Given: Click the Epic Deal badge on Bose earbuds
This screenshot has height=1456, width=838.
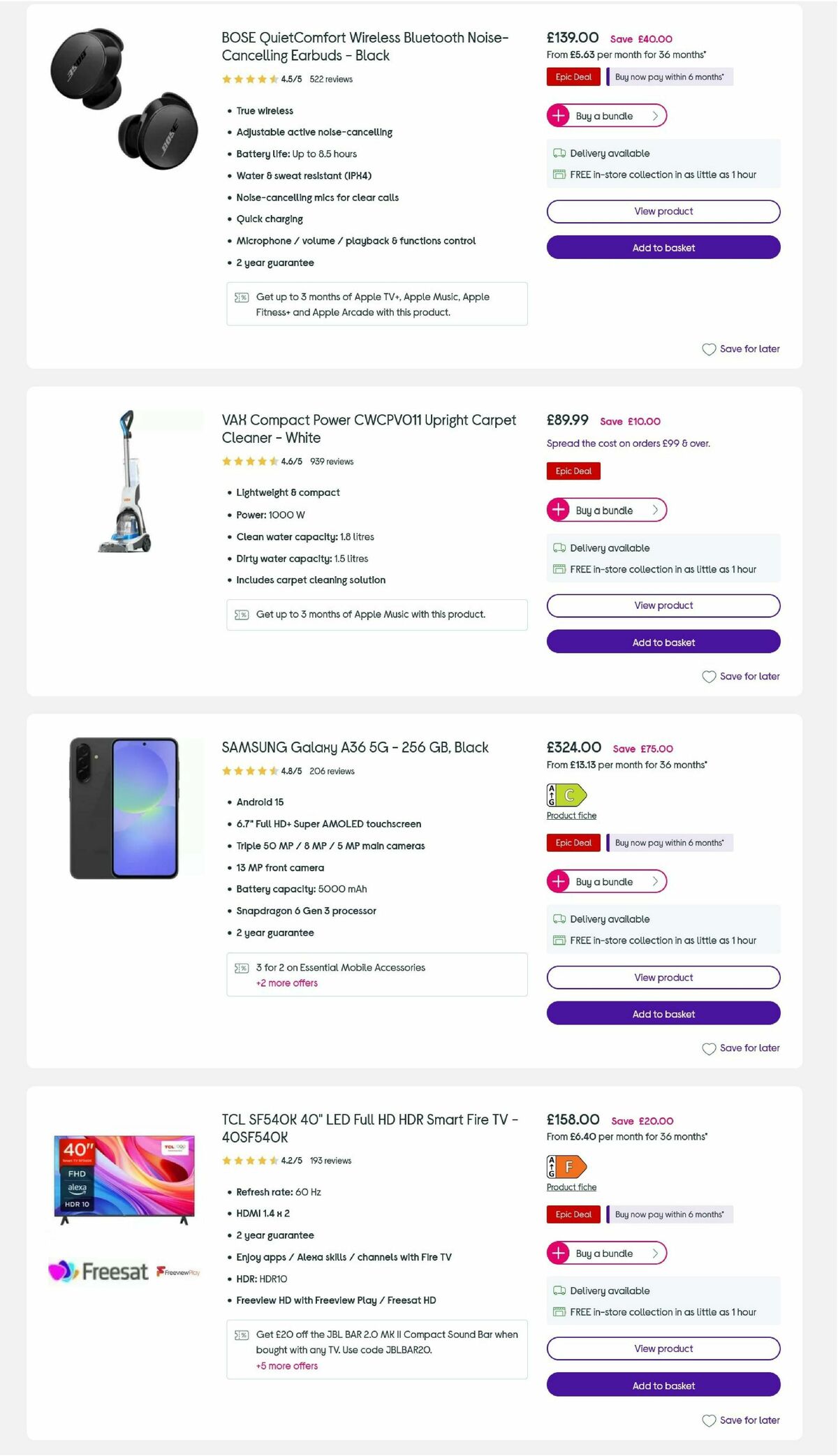Looking at the screenshot, I should (573, 77).
